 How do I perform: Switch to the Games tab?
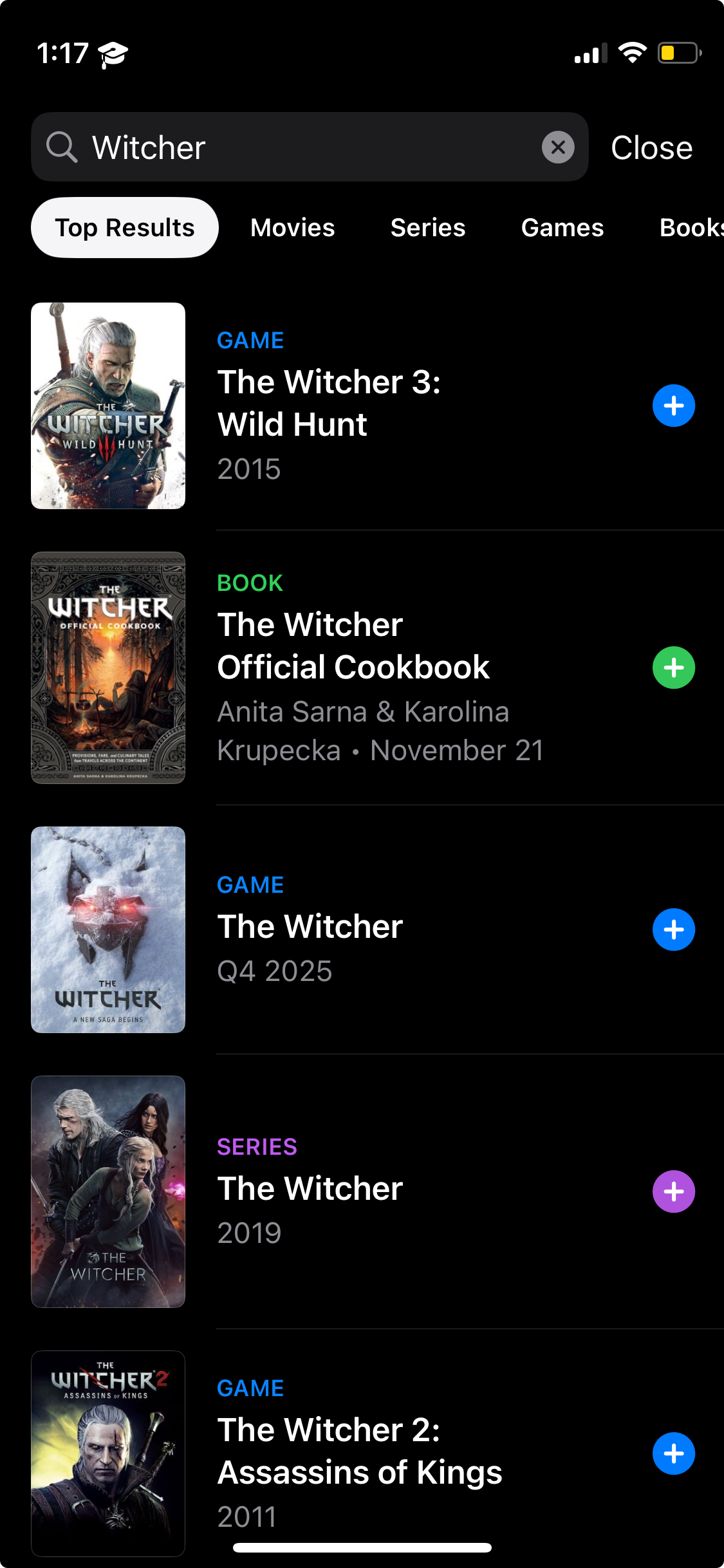[x=562, y=228]
